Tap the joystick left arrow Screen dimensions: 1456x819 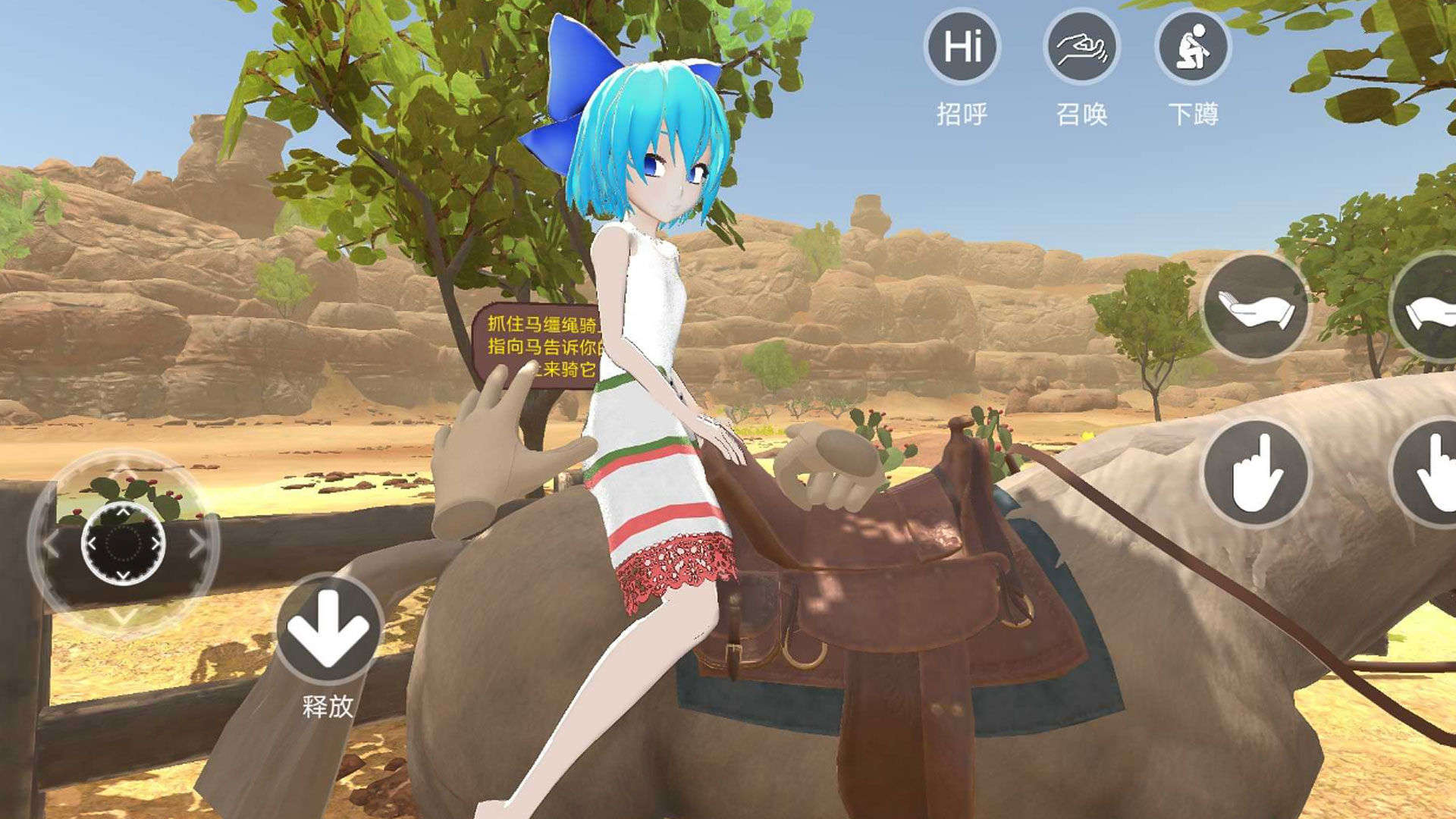[x=52, y=543]
